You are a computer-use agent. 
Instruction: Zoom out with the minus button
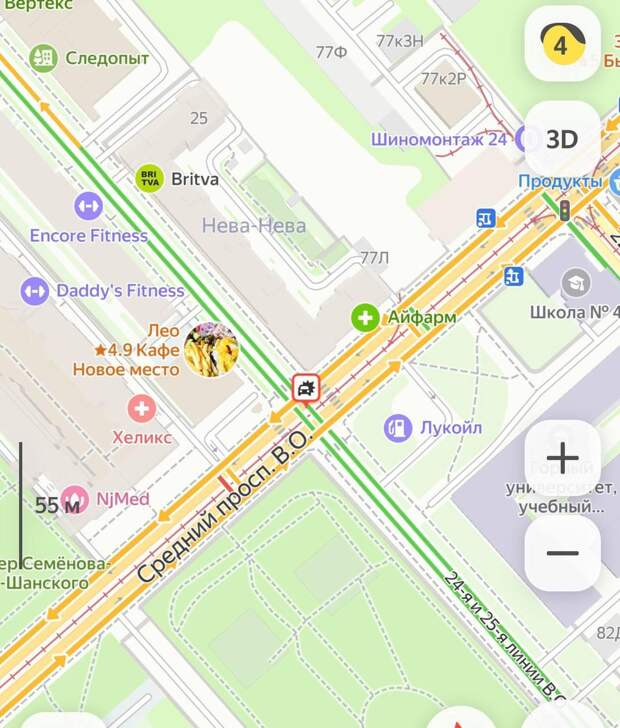(x=562, y=552)
